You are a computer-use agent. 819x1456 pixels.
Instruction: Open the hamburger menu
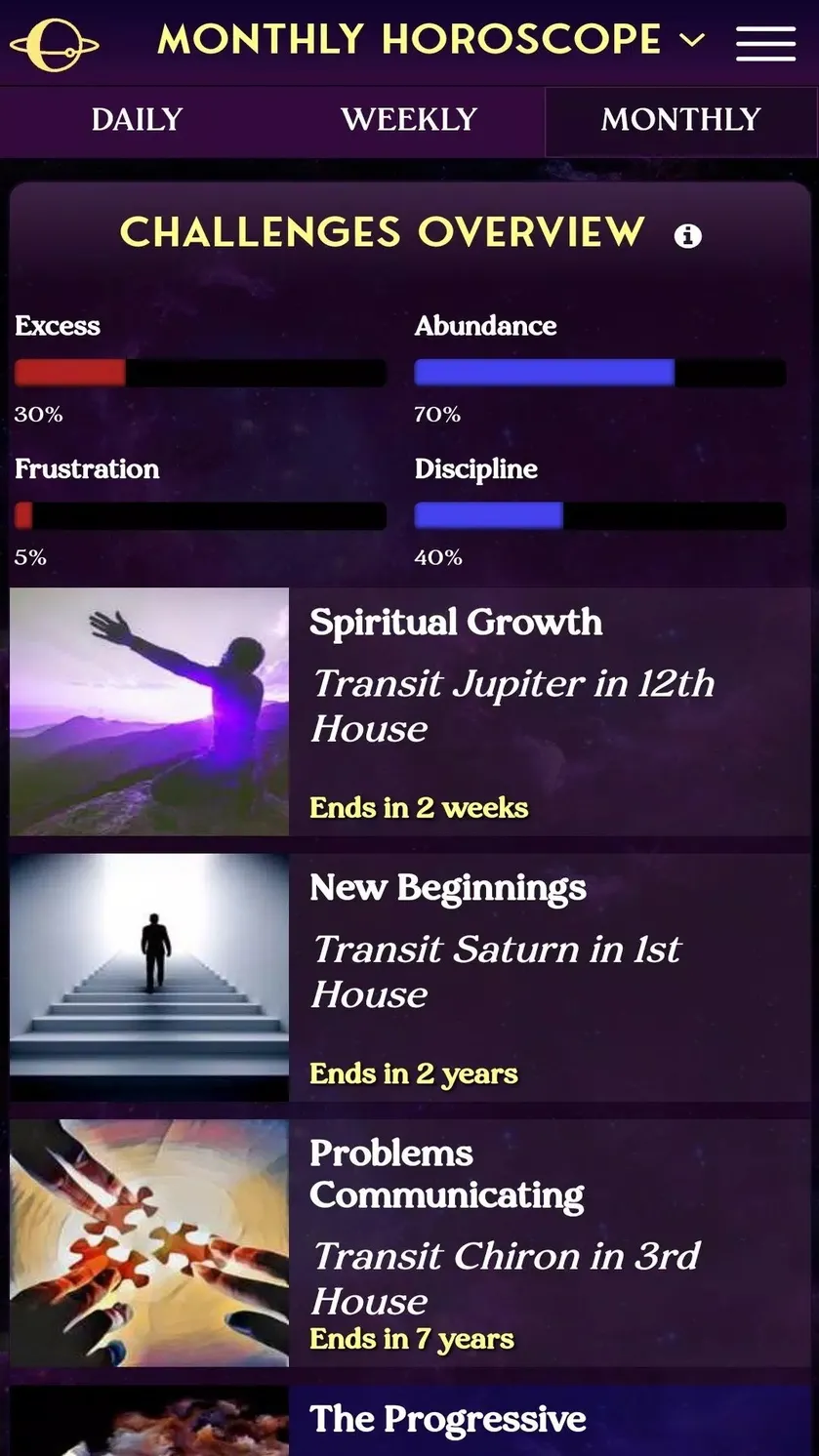[765, 43]
